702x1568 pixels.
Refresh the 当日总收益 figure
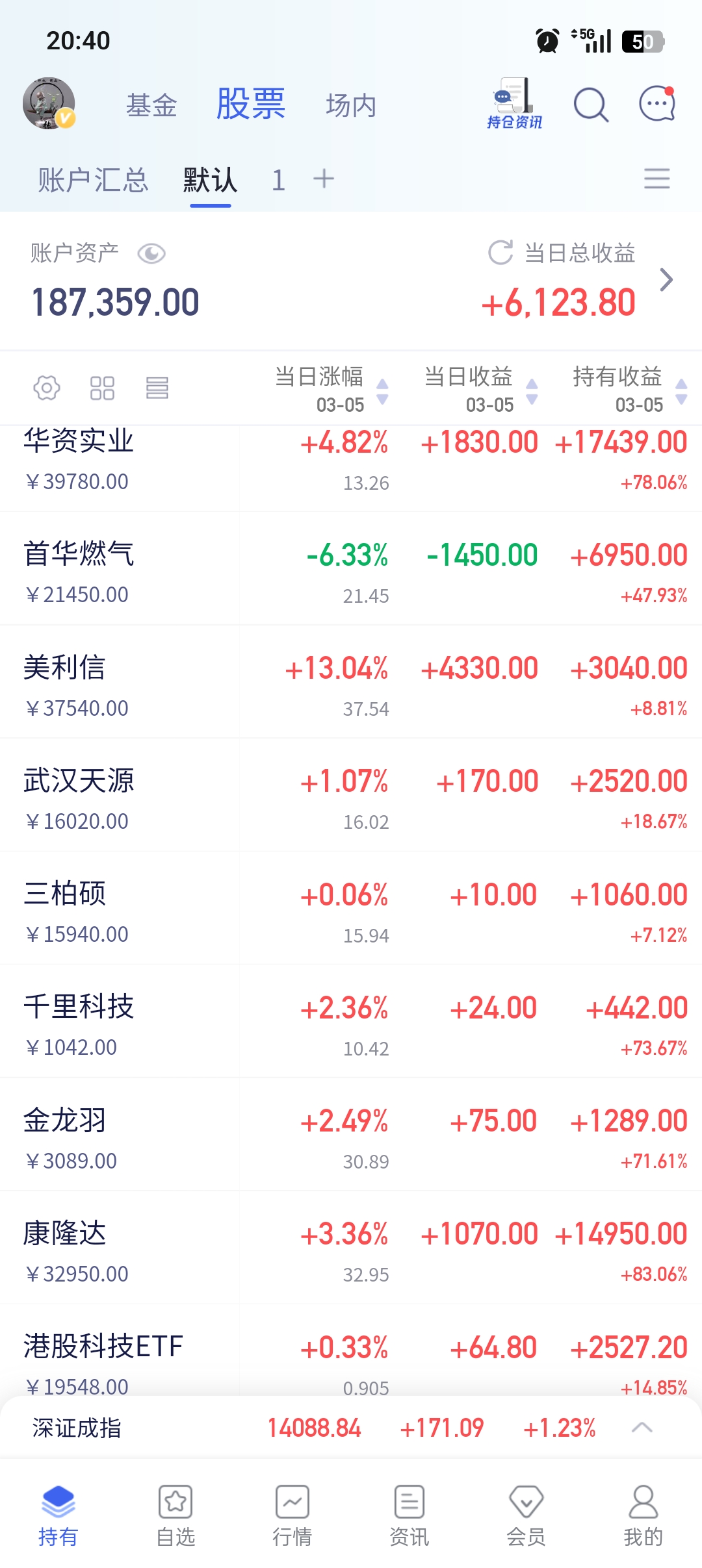point(500,253)
